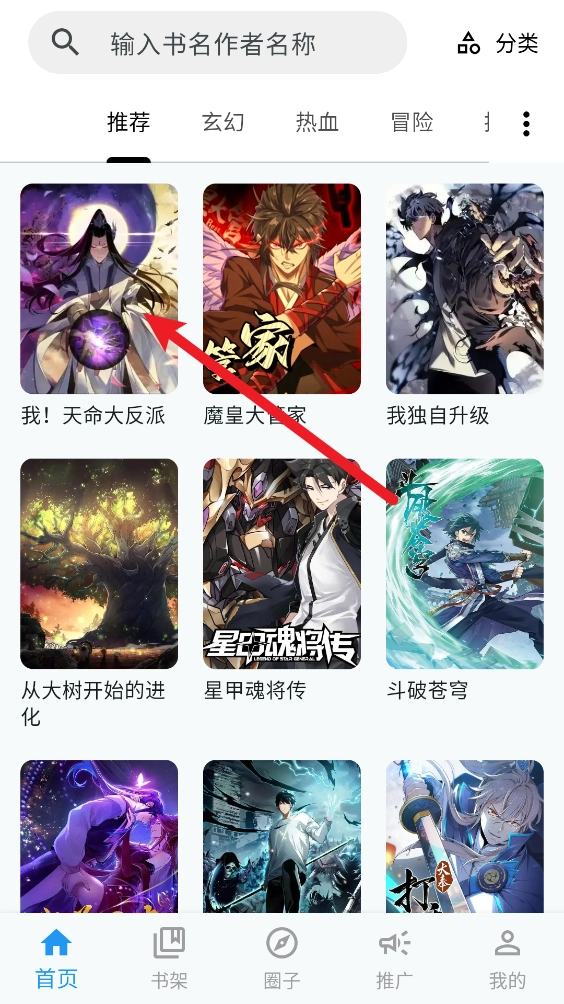Image resolution: width=564 pixels, height=1004 pixels.
Task: Tap the search box for book or author
Action: [218, 43]
